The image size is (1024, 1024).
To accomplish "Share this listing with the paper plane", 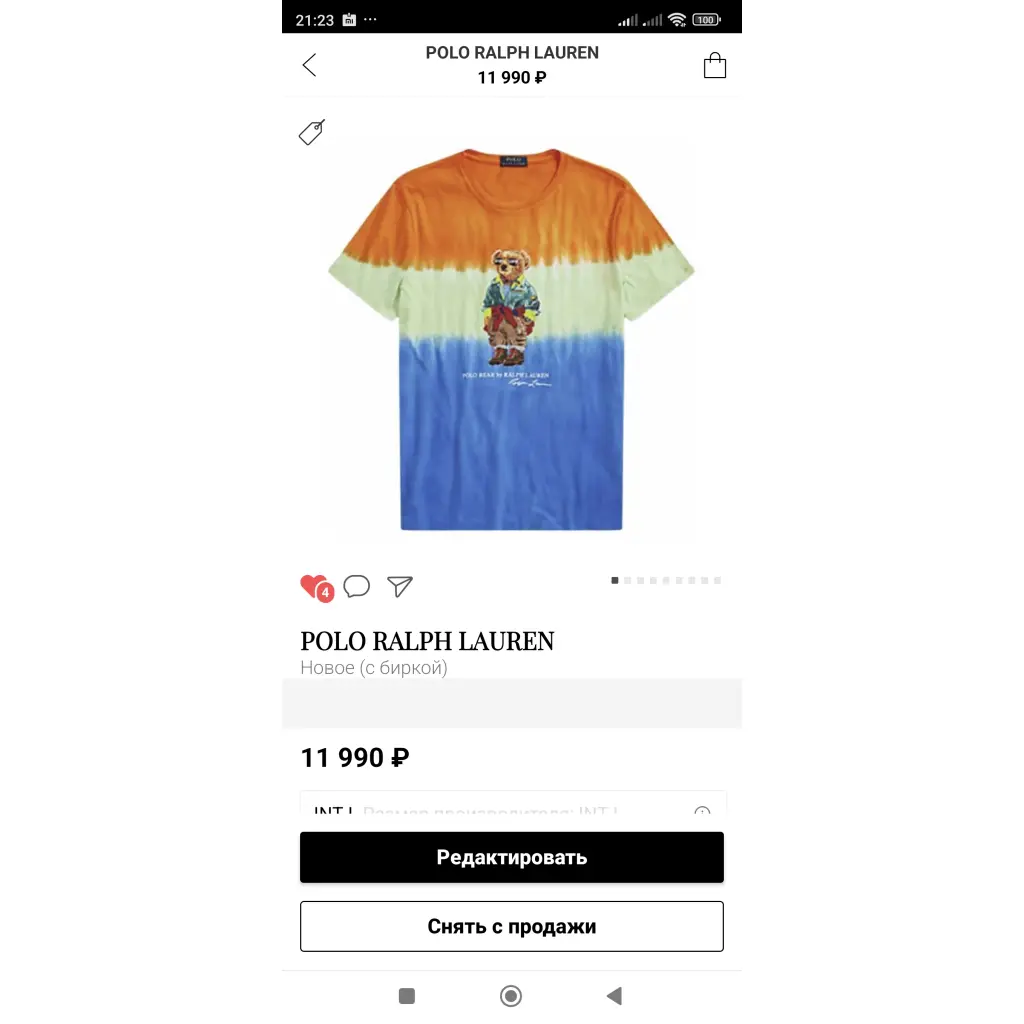I will [x=400, y=587].
